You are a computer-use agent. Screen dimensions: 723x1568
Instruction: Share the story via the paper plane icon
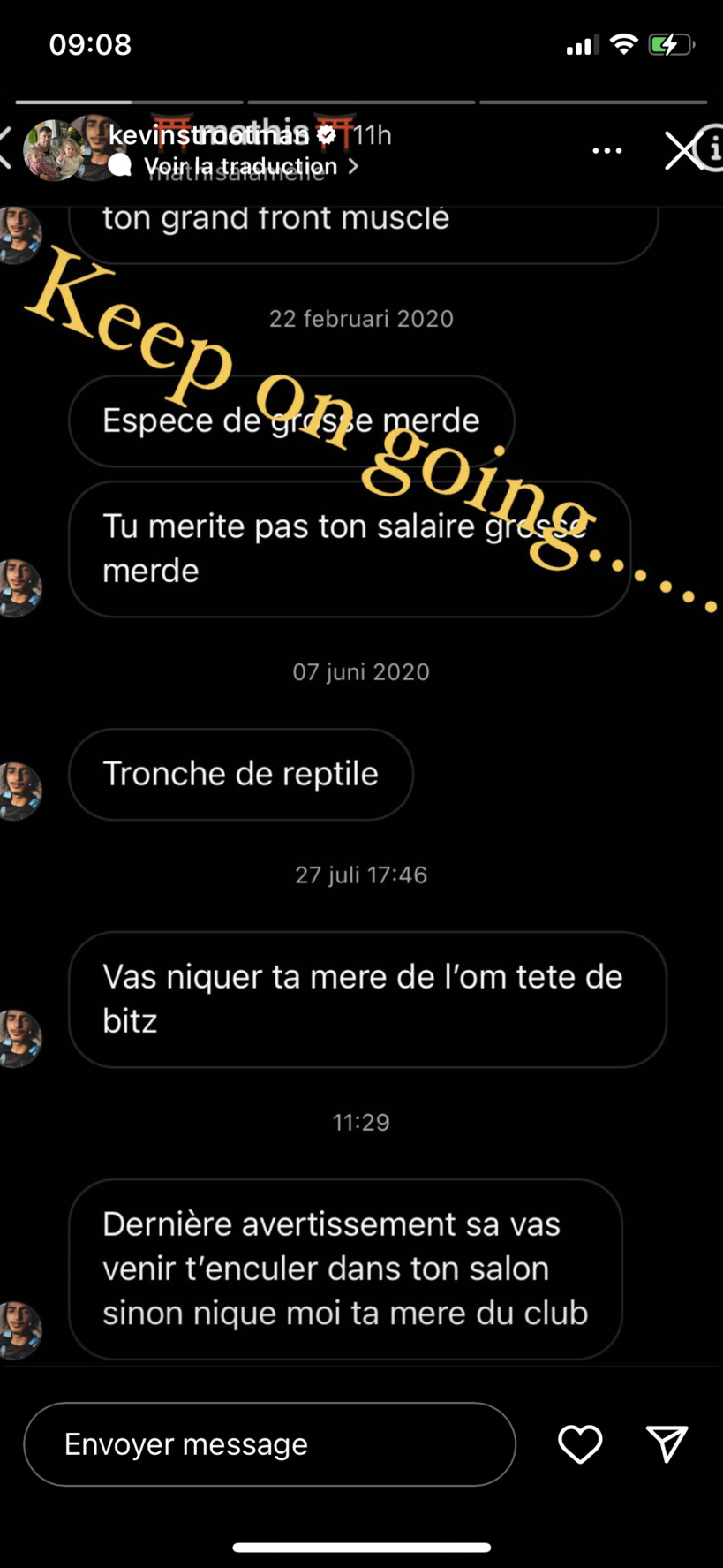(667, 1443)
